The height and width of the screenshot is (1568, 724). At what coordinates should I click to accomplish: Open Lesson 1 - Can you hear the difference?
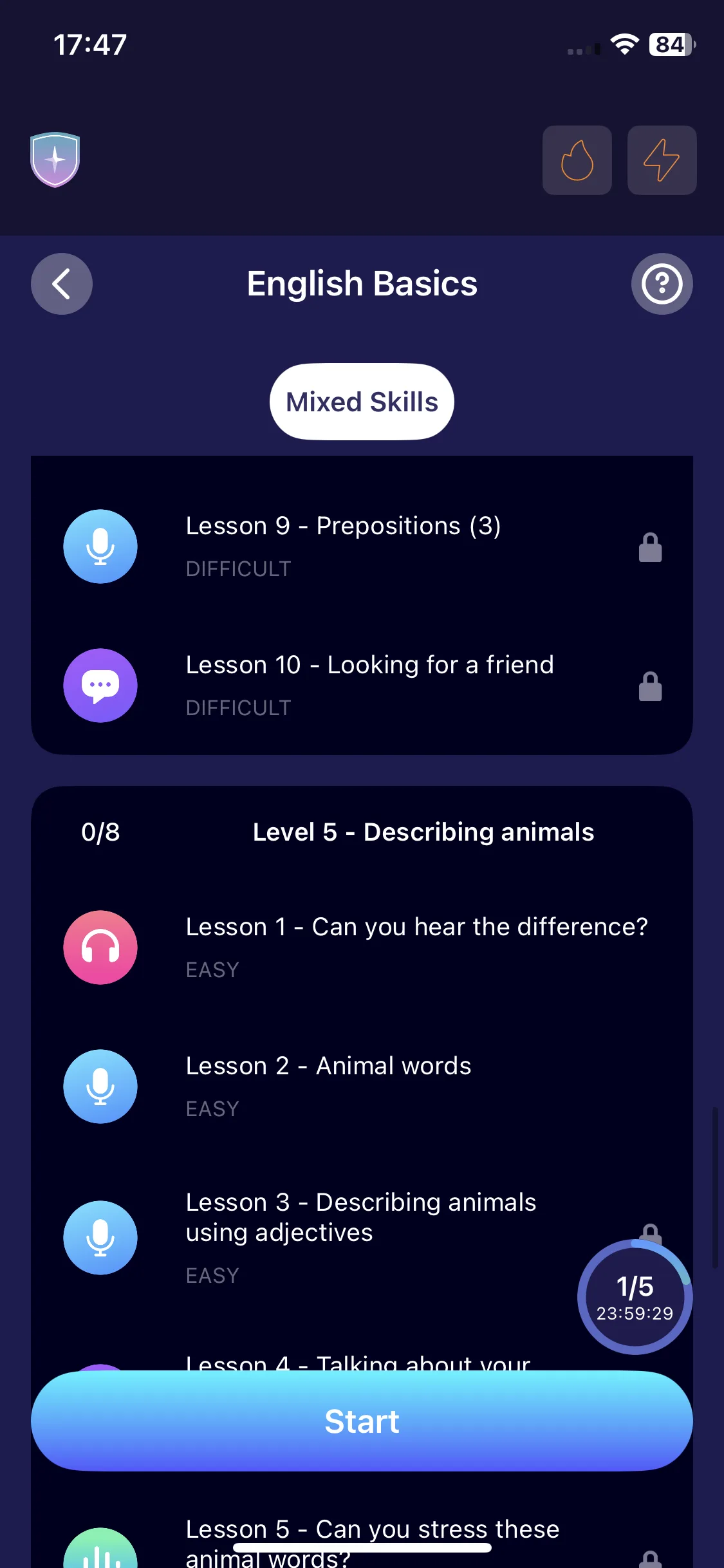point(360,947)
